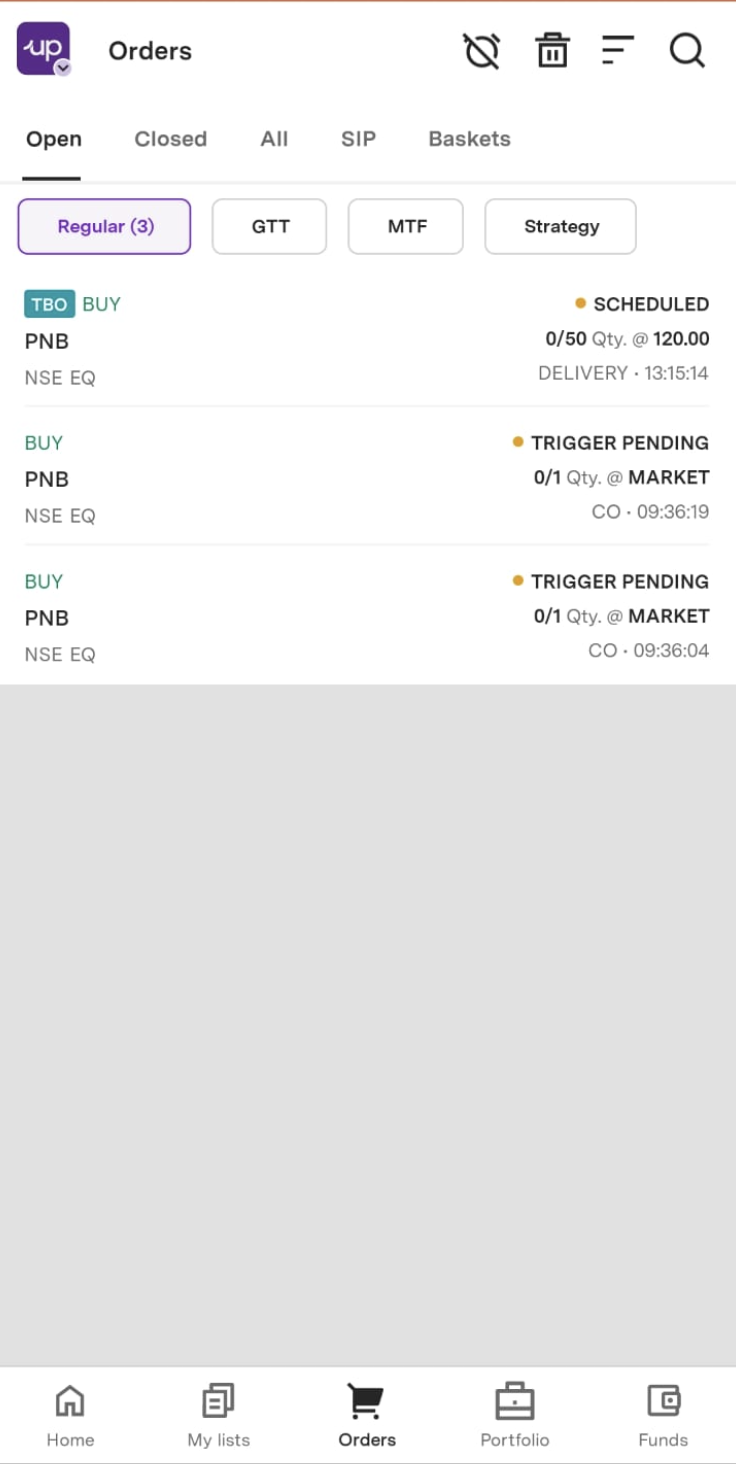This screenshot has height=1464, width=736.
Task: View the Baskets tab
Action: pyautogui.click(x=469, y=139)
